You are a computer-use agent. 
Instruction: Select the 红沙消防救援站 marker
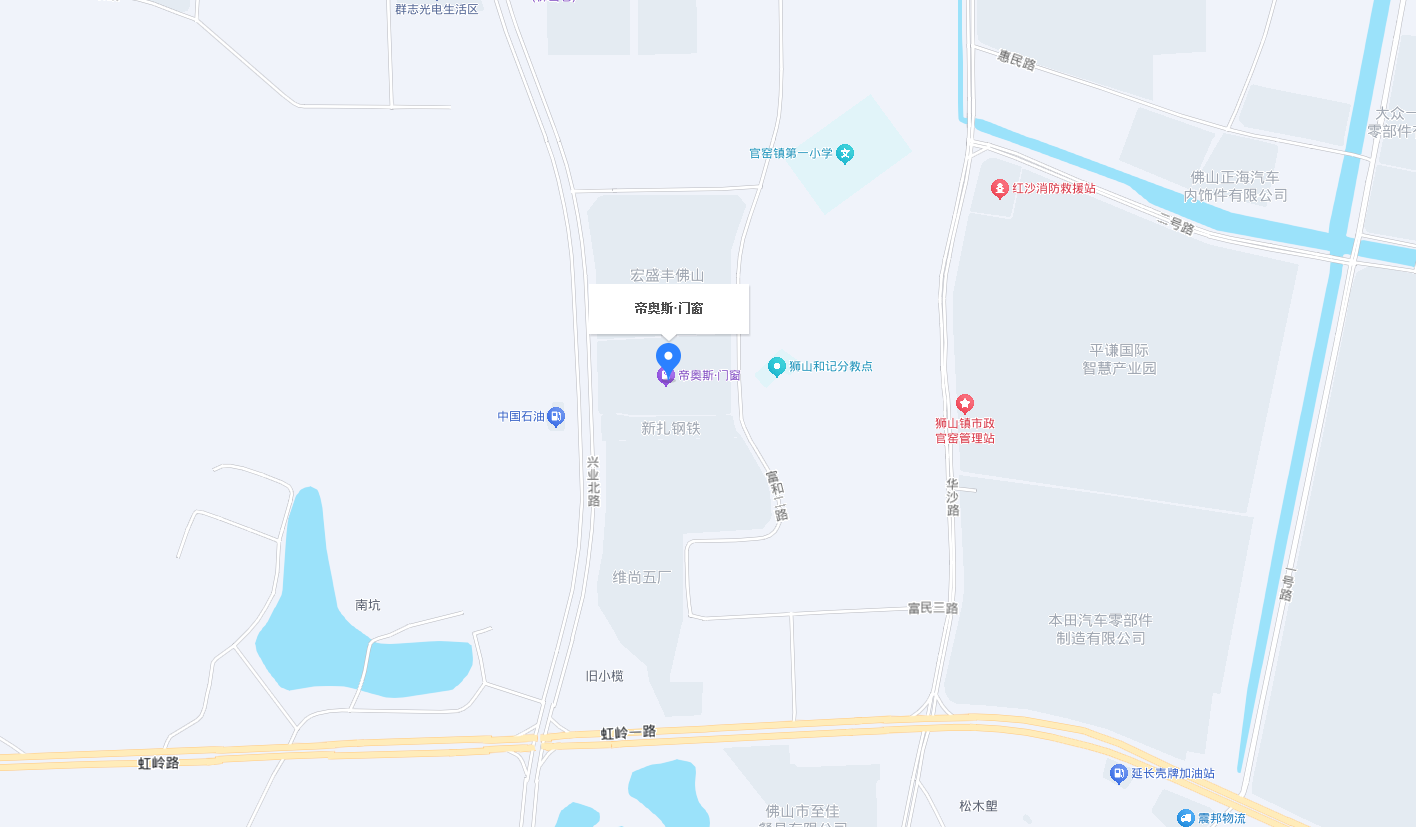(x=999, y=188)
